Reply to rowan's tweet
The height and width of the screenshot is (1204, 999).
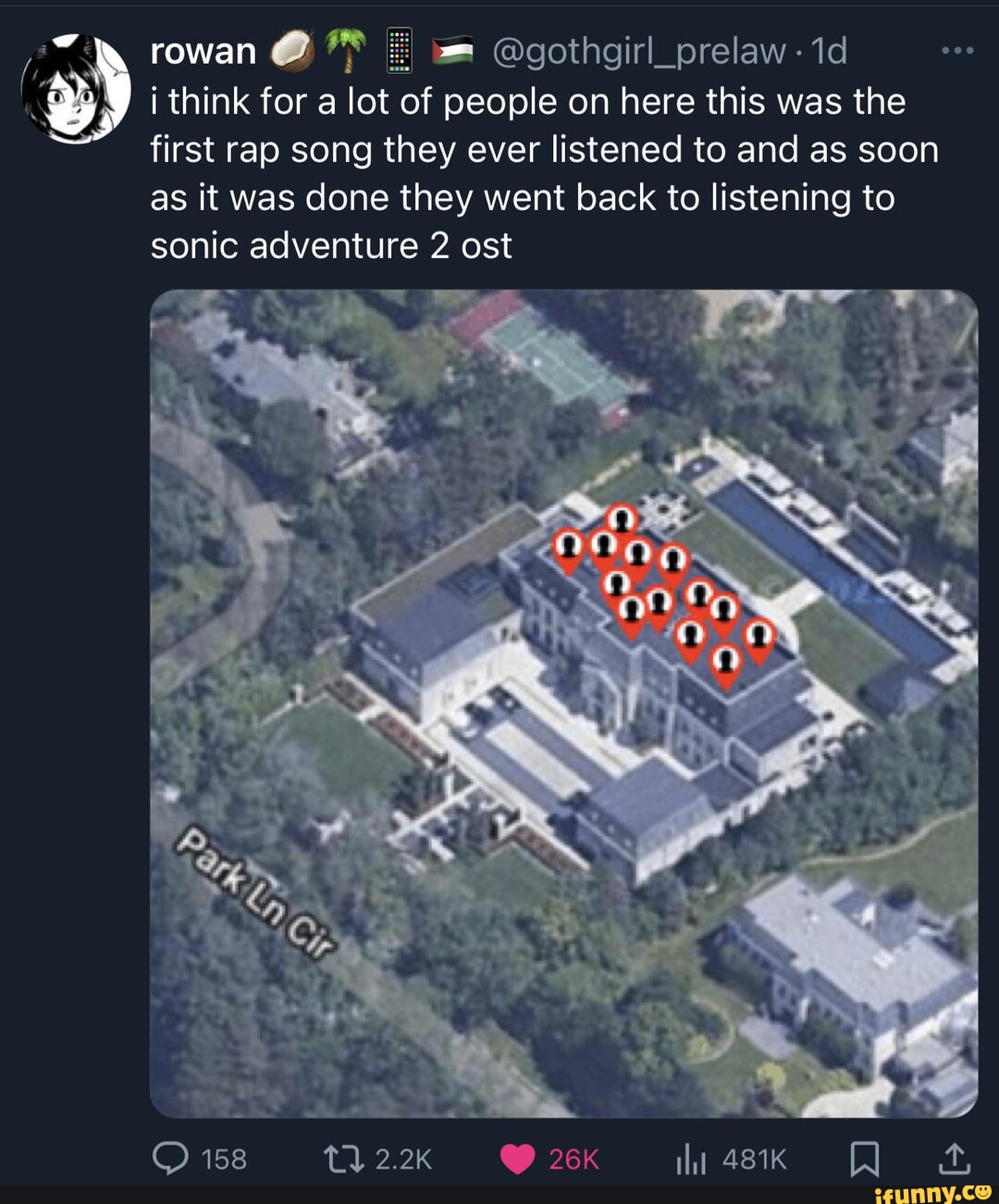click(171, 1158)
